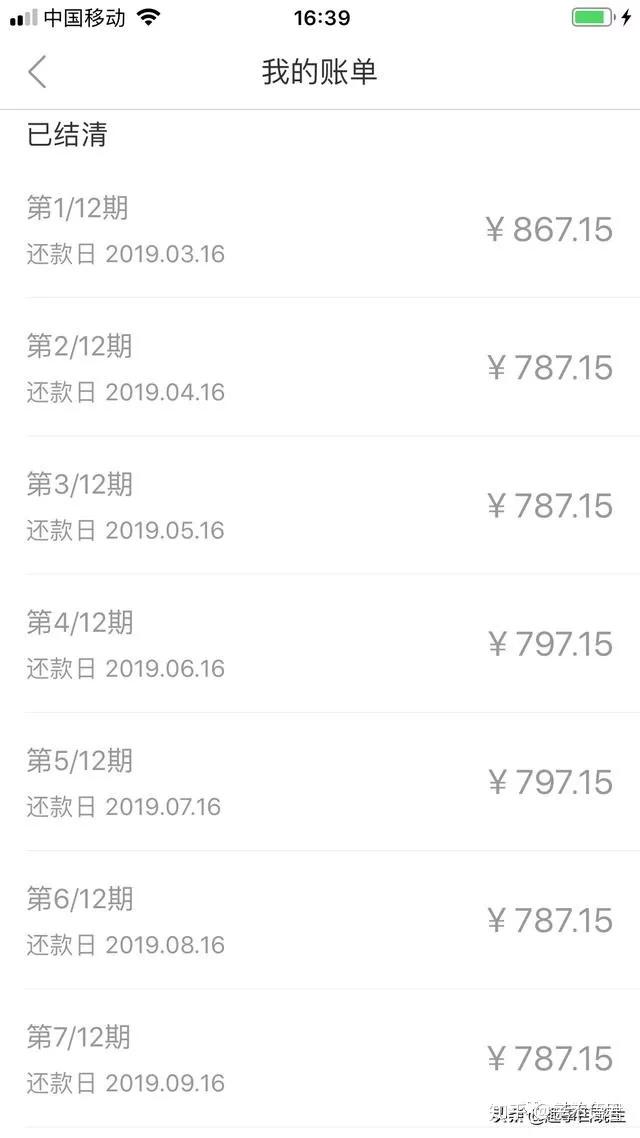Go back from 我的账单 page
Image resolution: width=640 pixels, height=1138 pixels.
tap(37, 72)
